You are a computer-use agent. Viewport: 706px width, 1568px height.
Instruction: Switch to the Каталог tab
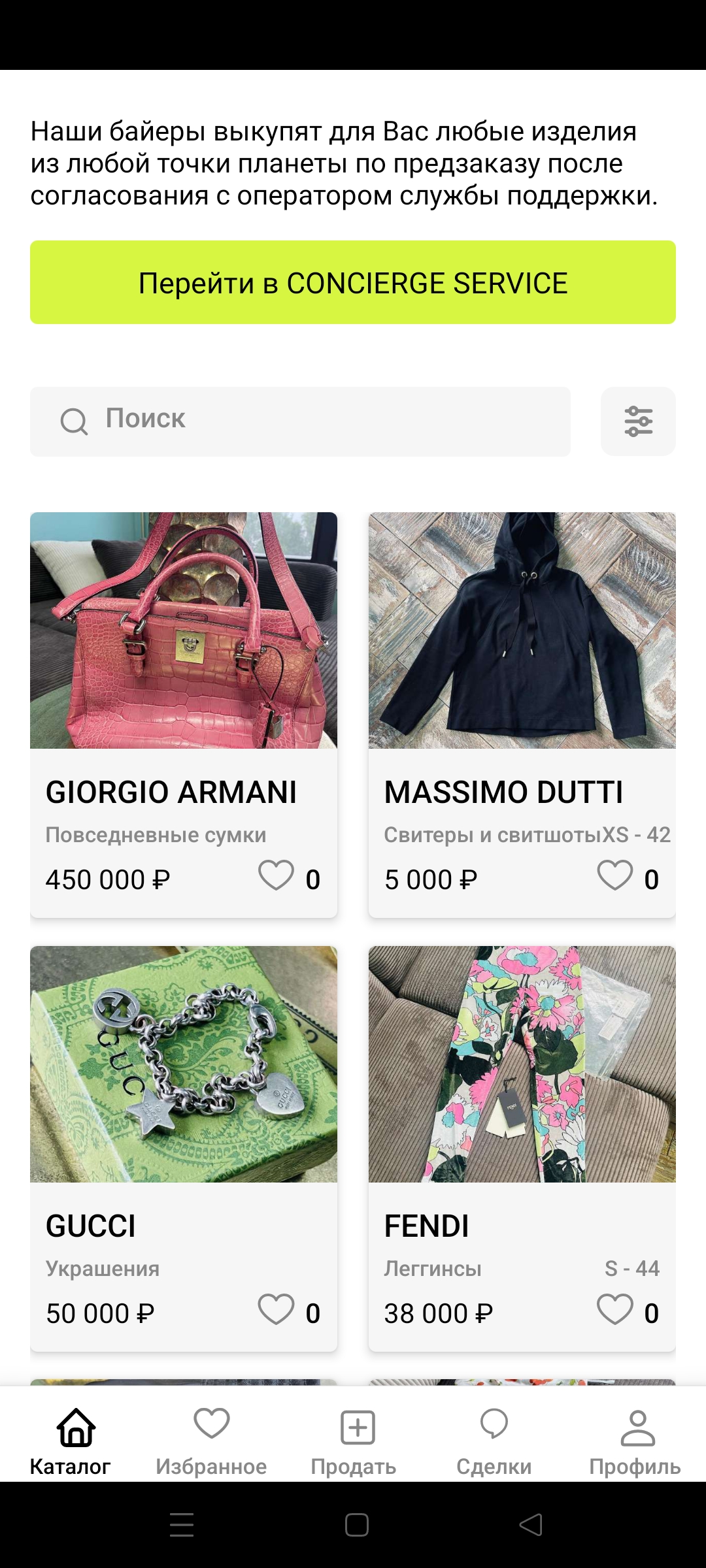point(71,1441)
